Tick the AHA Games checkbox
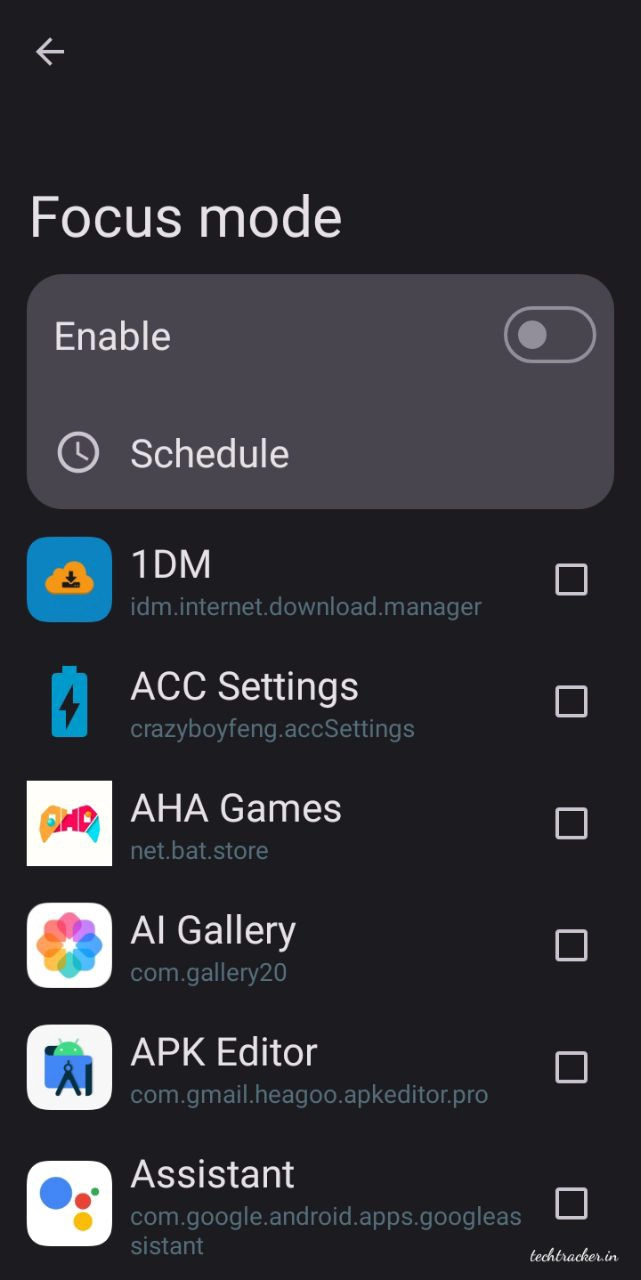The width and height of the screenshot is (641, 1280). click(571, 824)
